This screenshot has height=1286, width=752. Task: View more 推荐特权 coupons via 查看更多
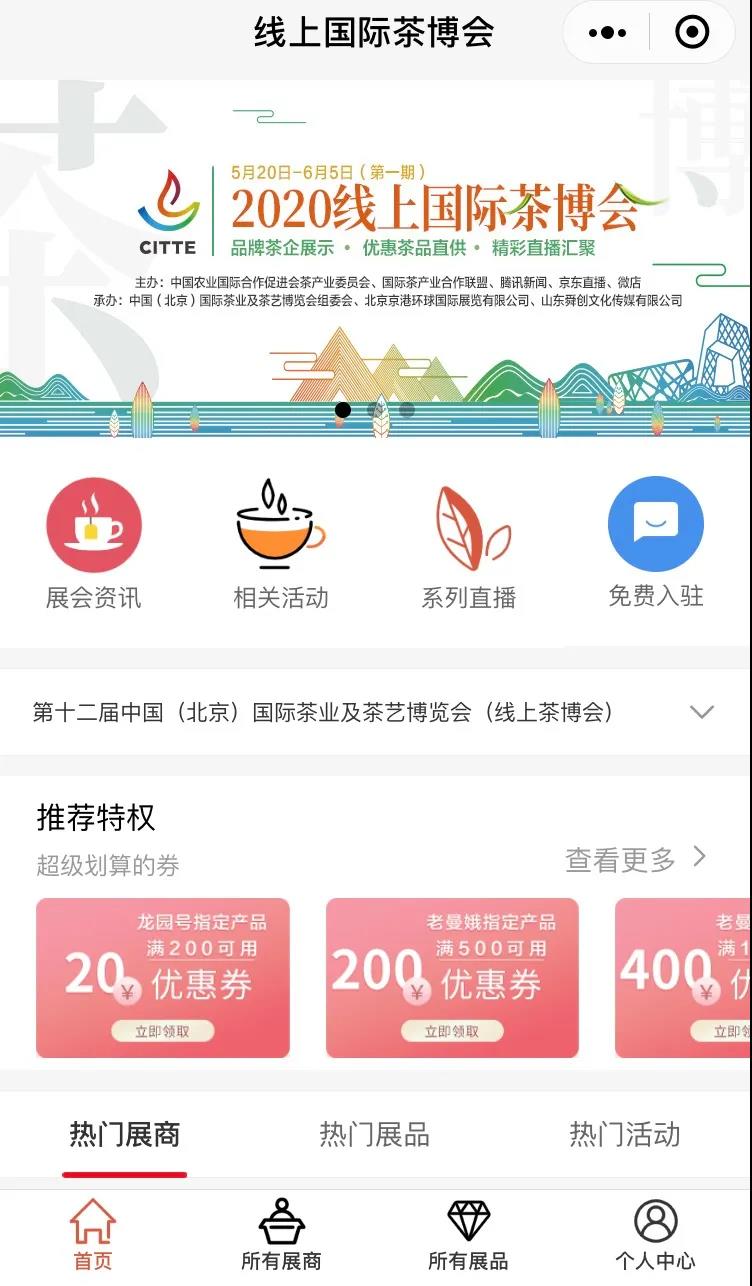click(x=636, y=859)
